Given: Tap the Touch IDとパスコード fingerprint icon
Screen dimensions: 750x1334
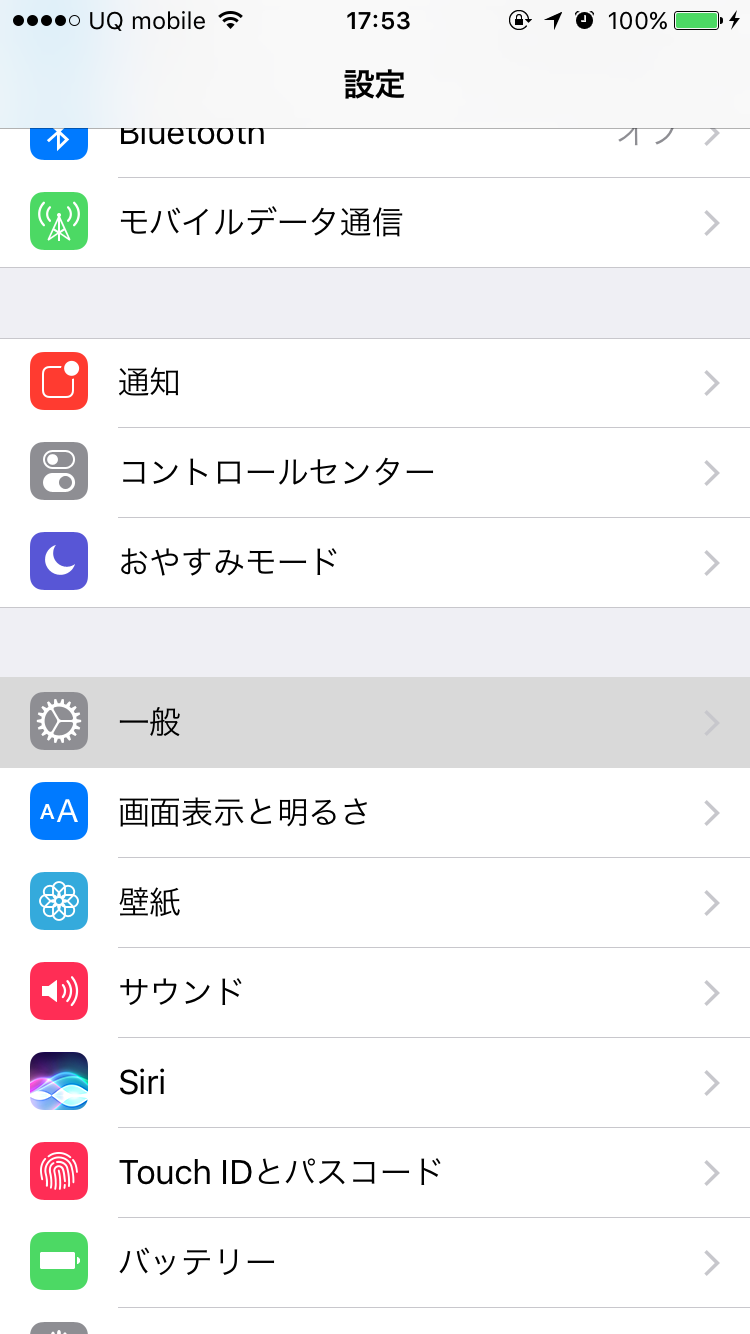Looking at the screenshot, I should click(58, 1171).
